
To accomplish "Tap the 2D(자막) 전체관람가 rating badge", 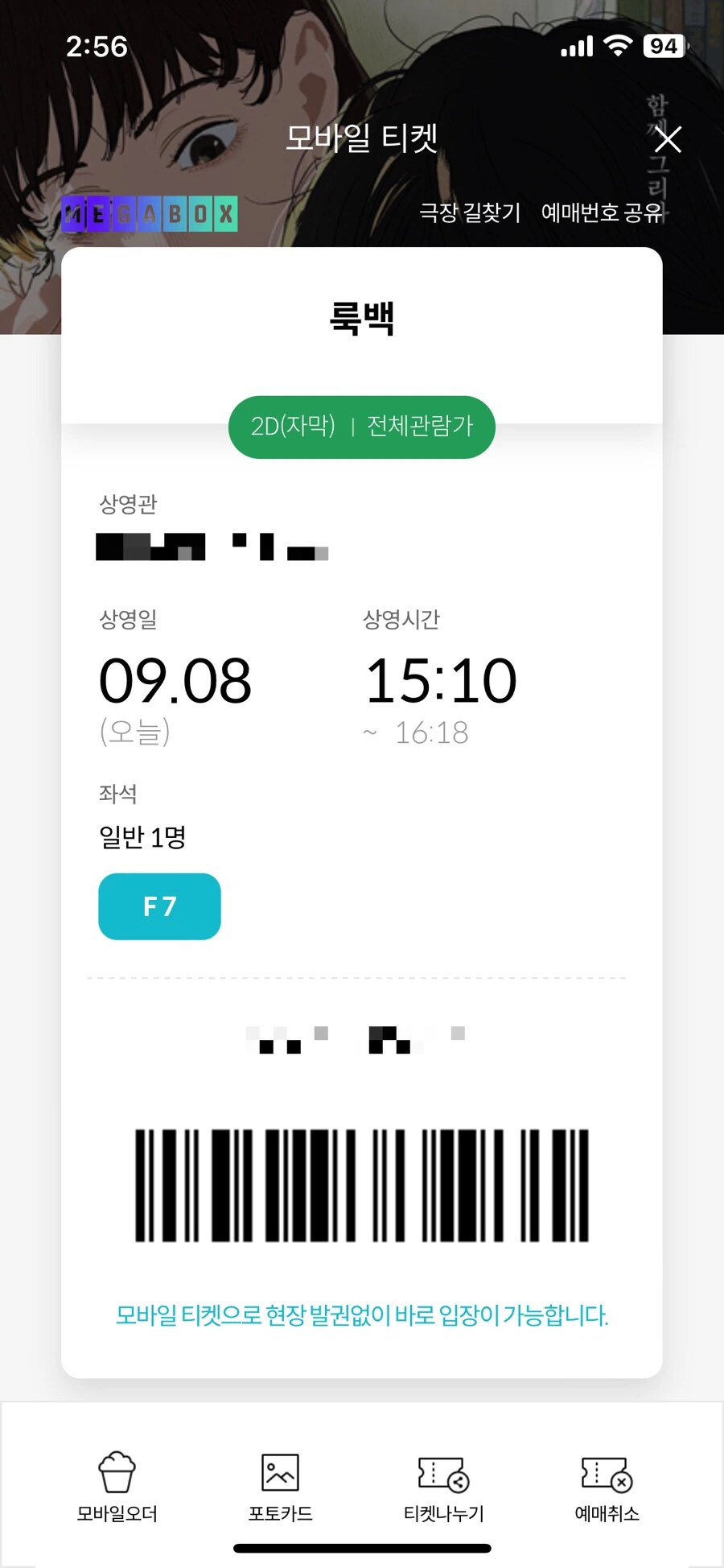I will [x=360, y=427].
